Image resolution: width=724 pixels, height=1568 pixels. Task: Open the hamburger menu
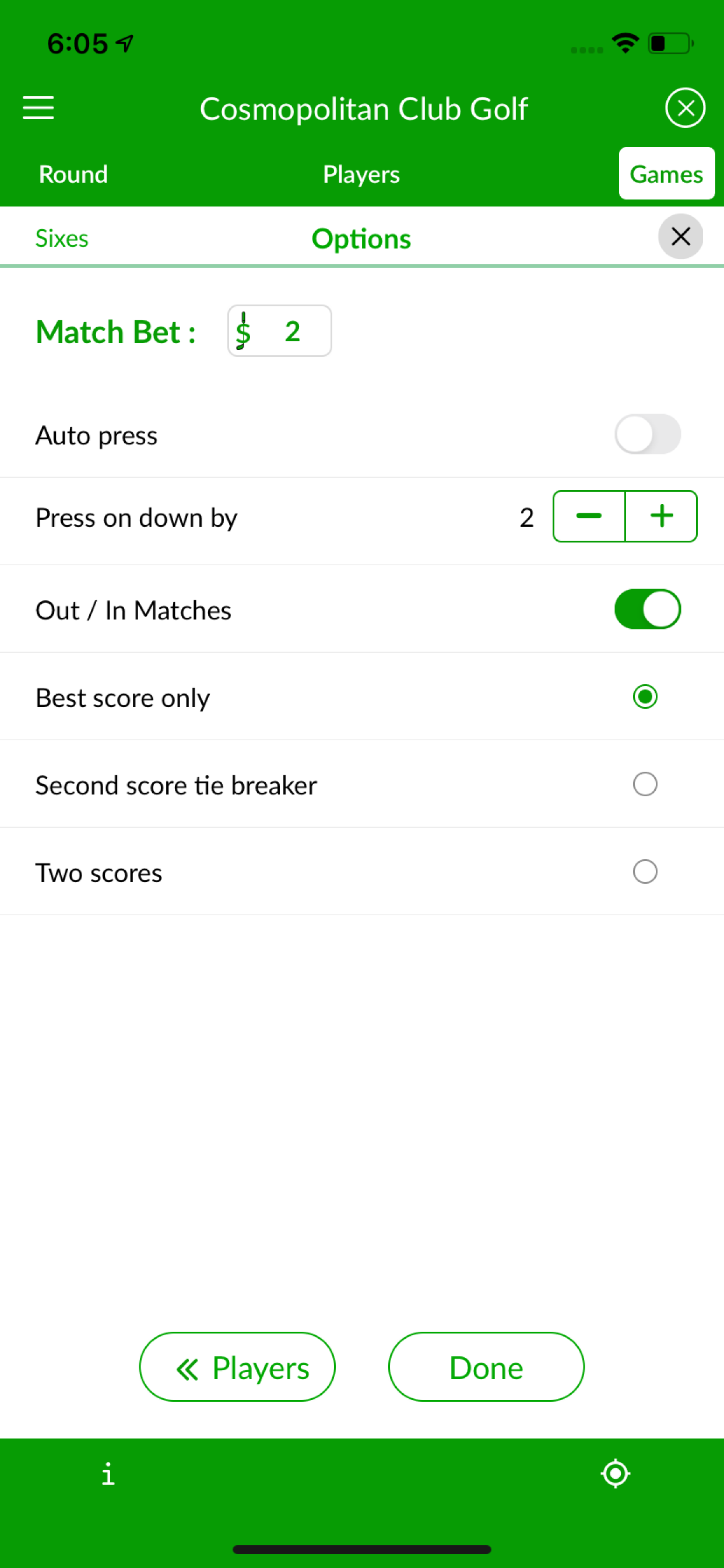[x=38, y=108]
